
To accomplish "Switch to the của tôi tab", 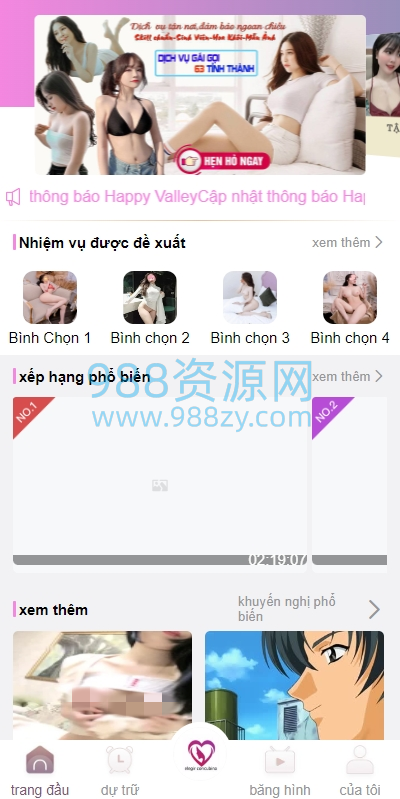I will pyautogui.click(x=360, y=770).
